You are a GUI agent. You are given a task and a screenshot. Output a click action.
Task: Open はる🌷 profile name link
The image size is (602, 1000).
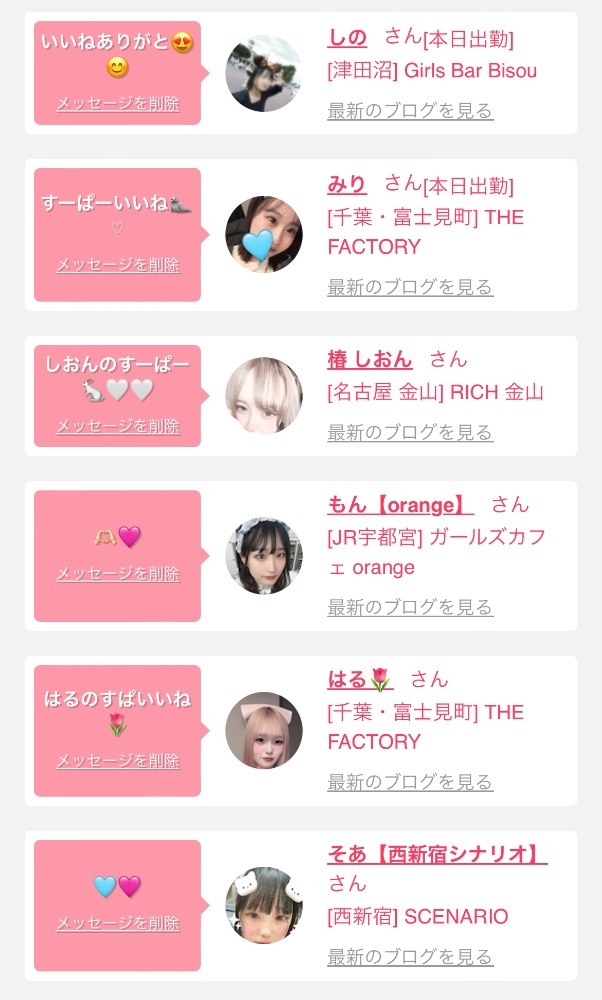pos(360,680)
